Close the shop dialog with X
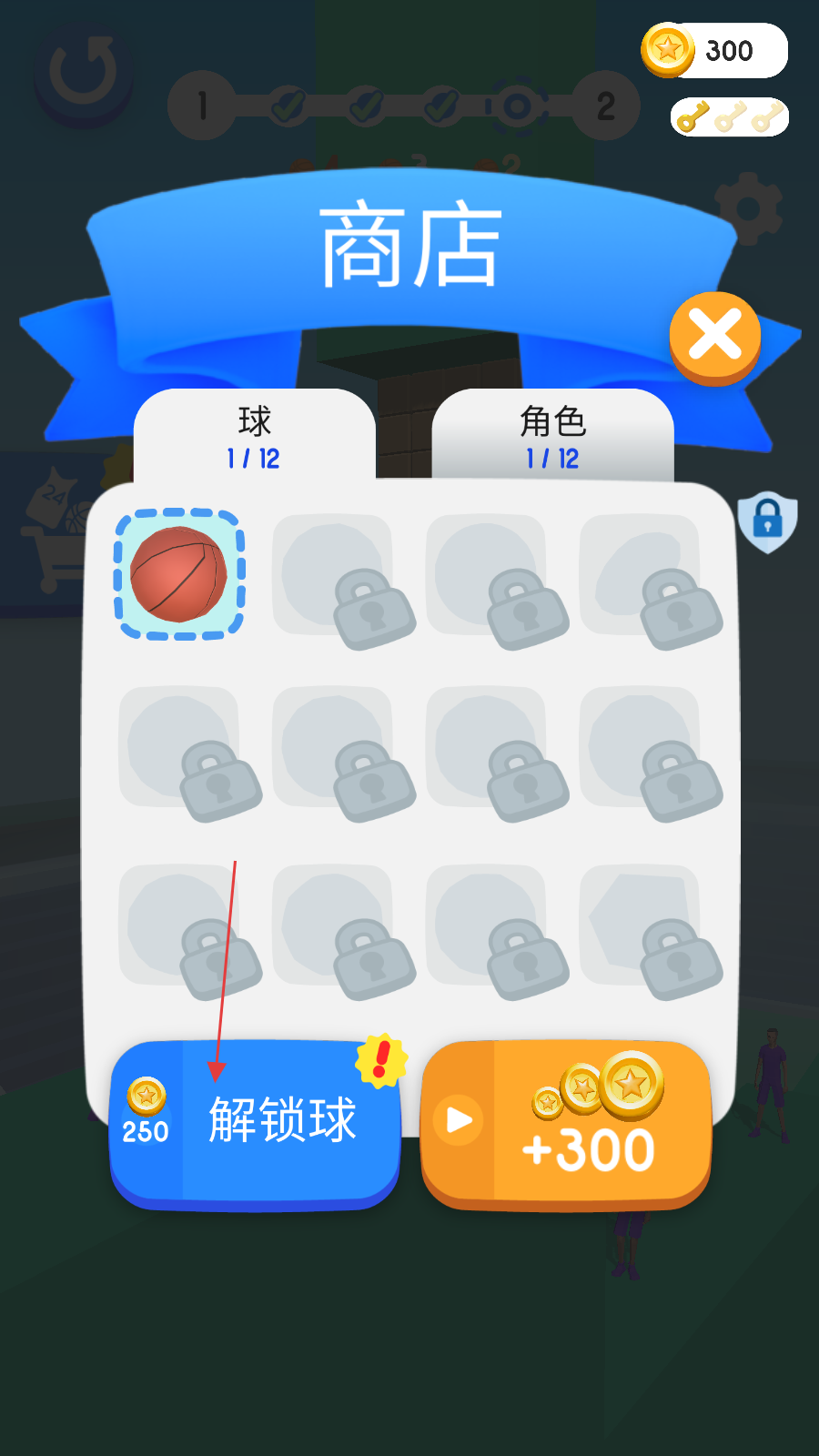Screen dimensions: 819x1456 tap(715, 338)
